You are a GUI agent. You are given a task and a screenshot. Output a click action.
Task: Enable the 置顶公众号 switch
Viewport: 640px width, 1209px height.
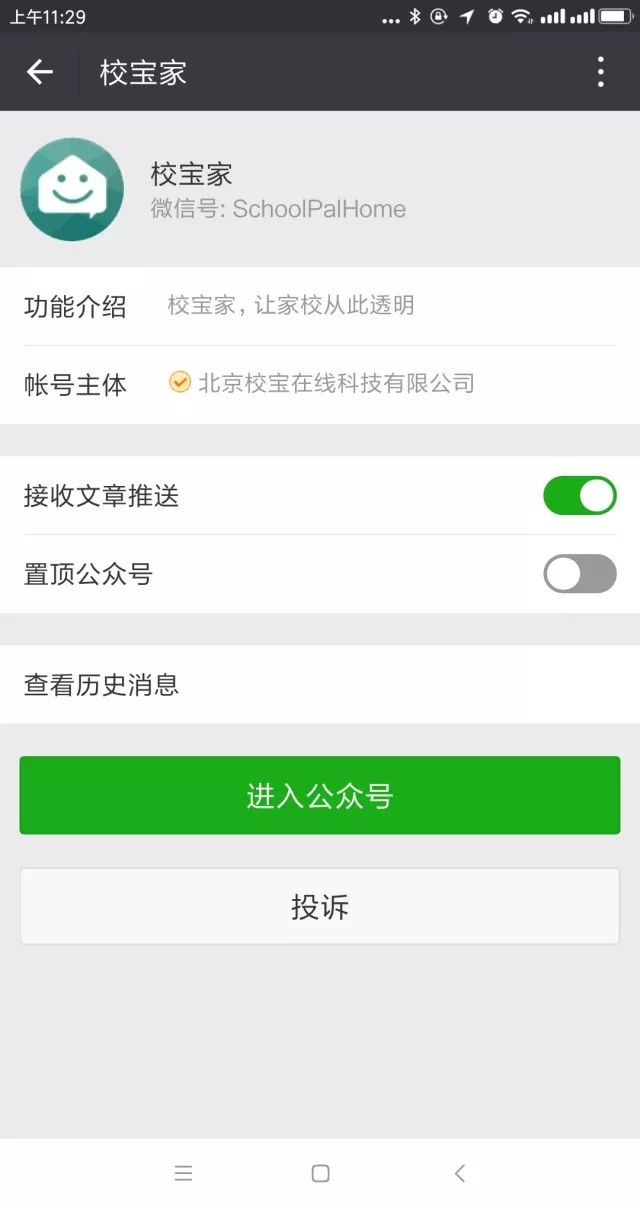click(580, 574)
